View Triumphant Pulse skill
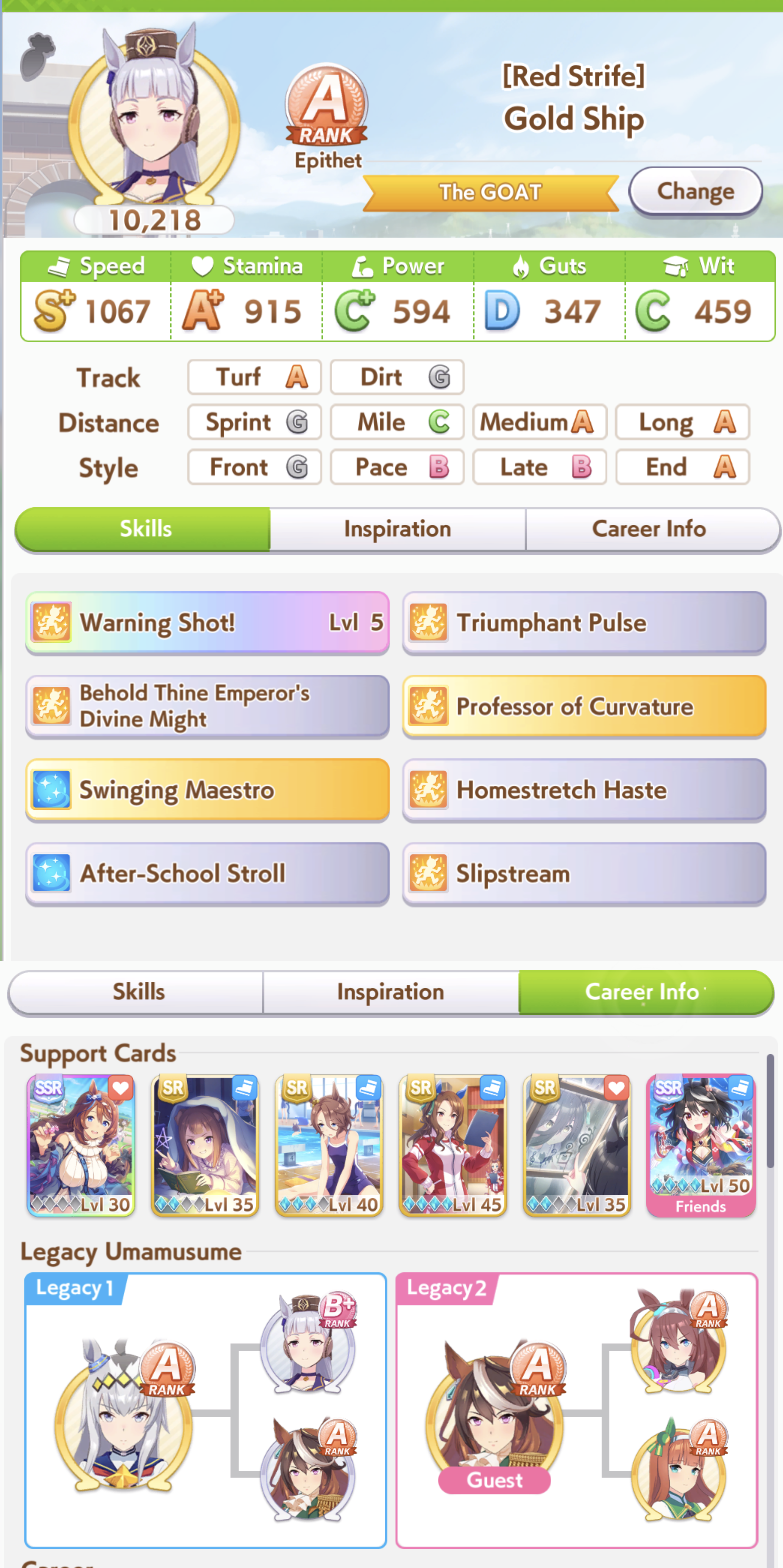783x1568 pixels. pos(584,623)
